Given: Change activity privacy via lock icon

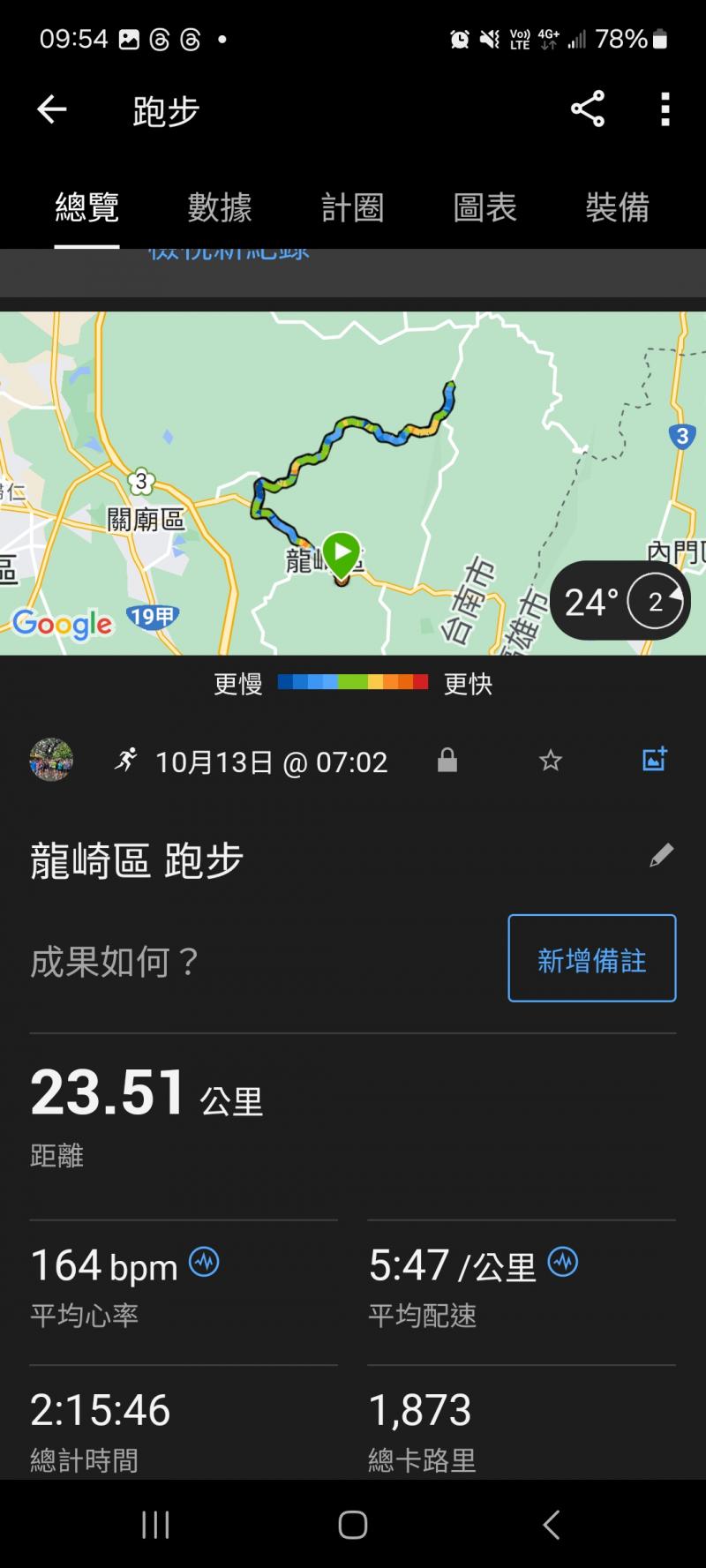Looking at the screenshot, I should point(447,761).
